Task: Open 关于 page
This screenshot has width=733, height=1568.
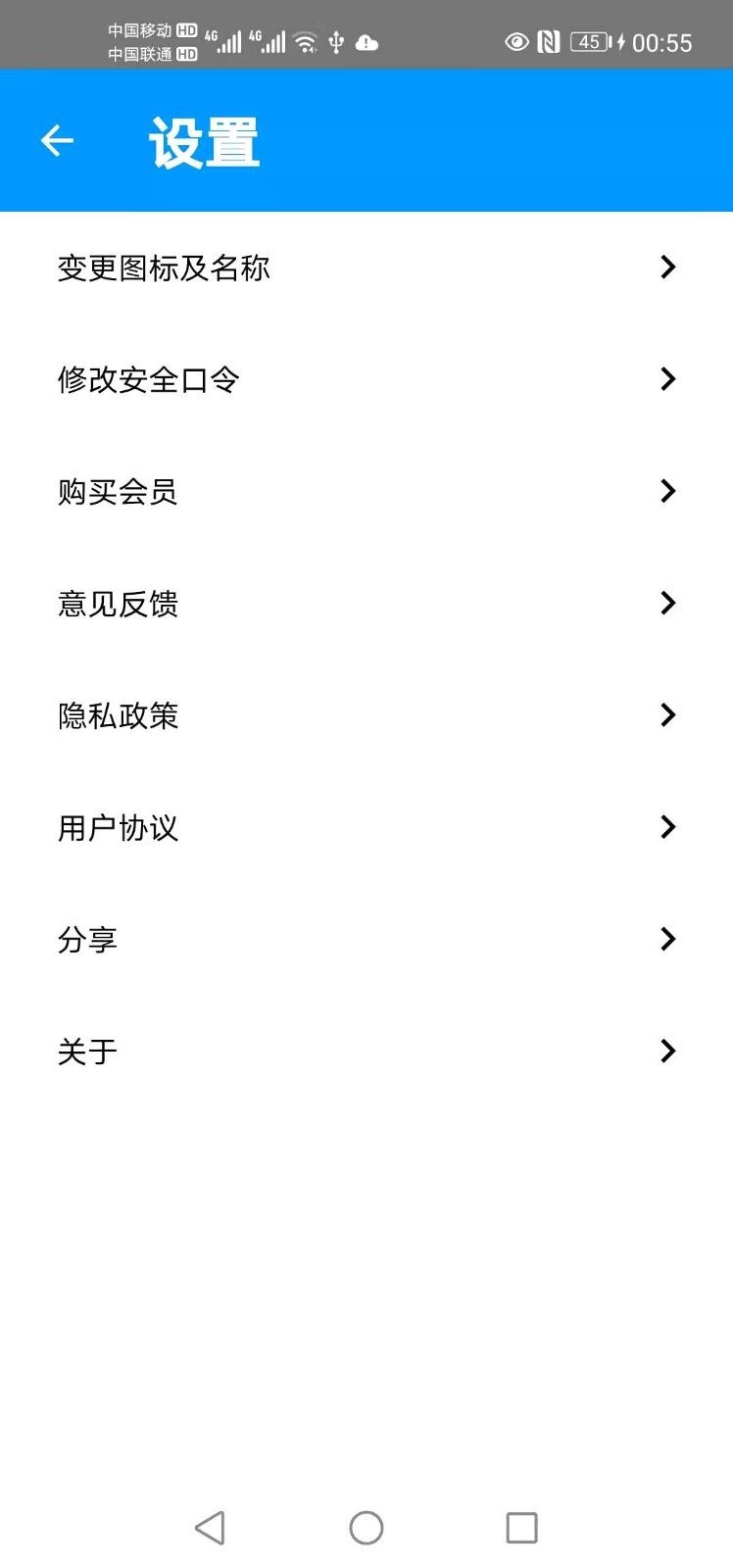Action: pos(366,1052)
